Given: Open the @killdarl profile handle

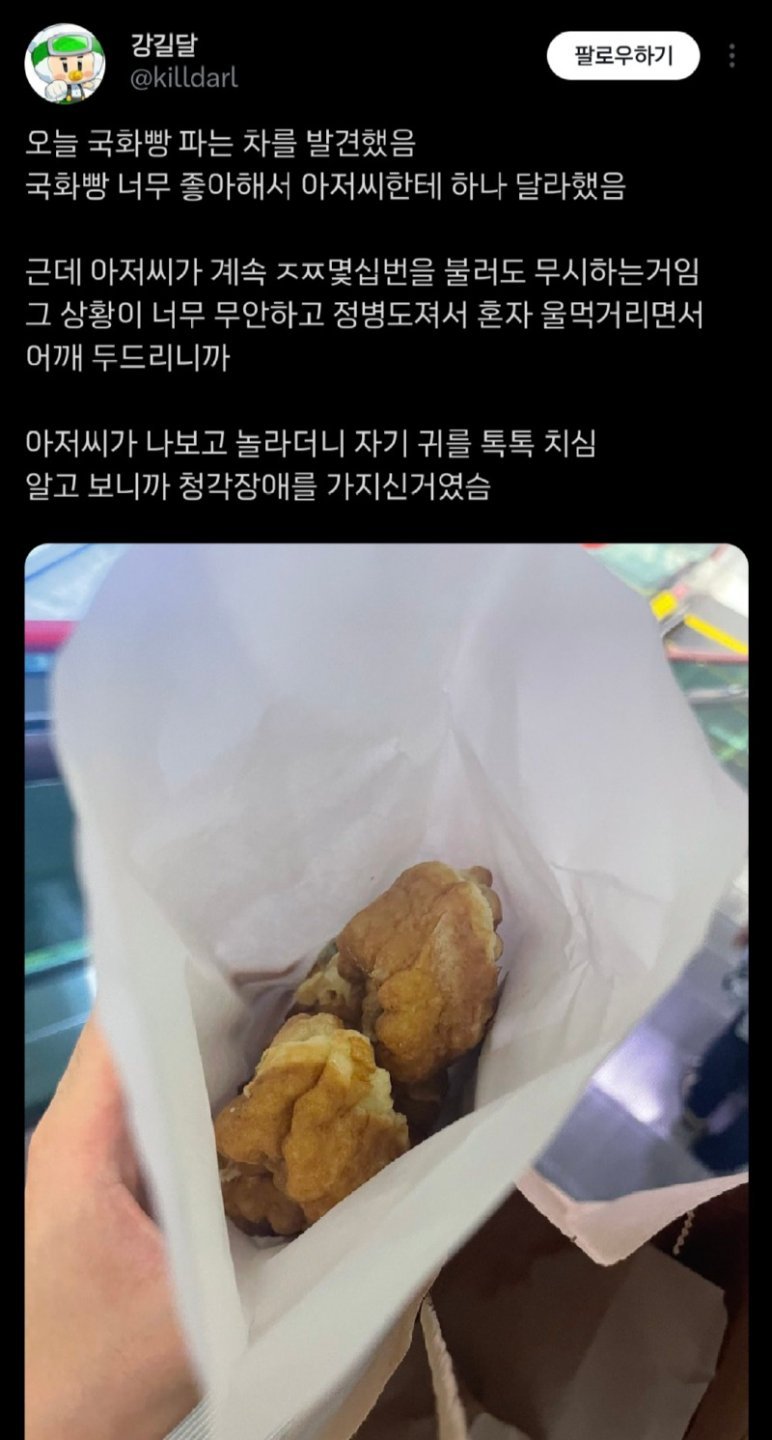Looking at the screenshot, I should [x=184, y=79].
